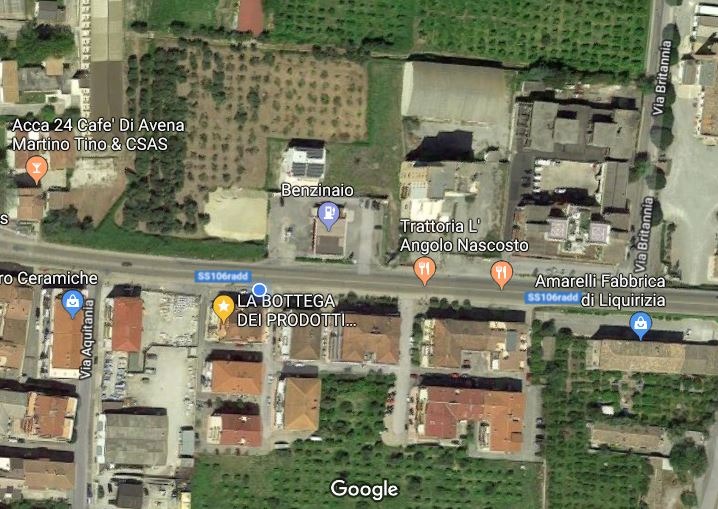Select the Acca 24 Cafe' marker
Viewport: 718px width, 509px height.
37,167
